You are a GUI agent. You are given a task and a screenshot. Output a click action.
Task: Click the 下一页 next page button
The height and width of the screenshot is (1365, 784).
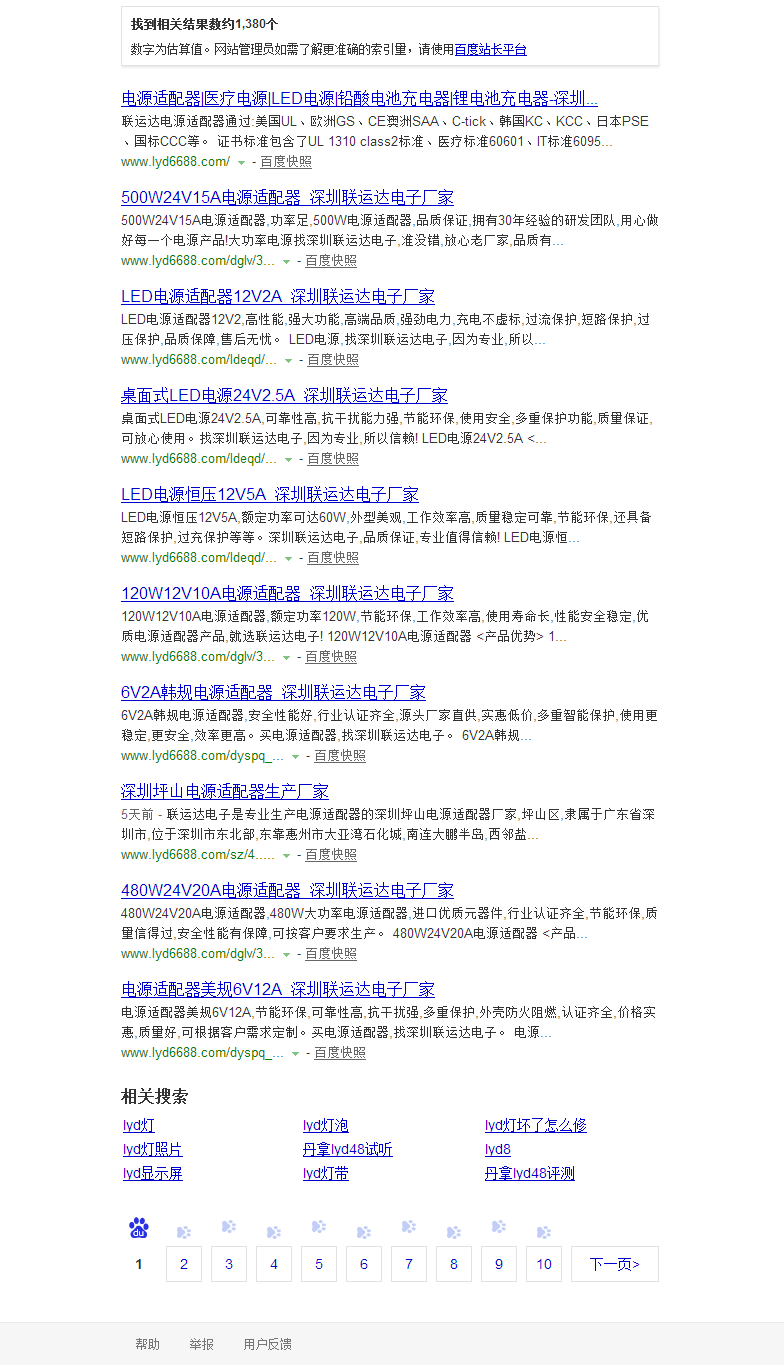(614, 1263)
